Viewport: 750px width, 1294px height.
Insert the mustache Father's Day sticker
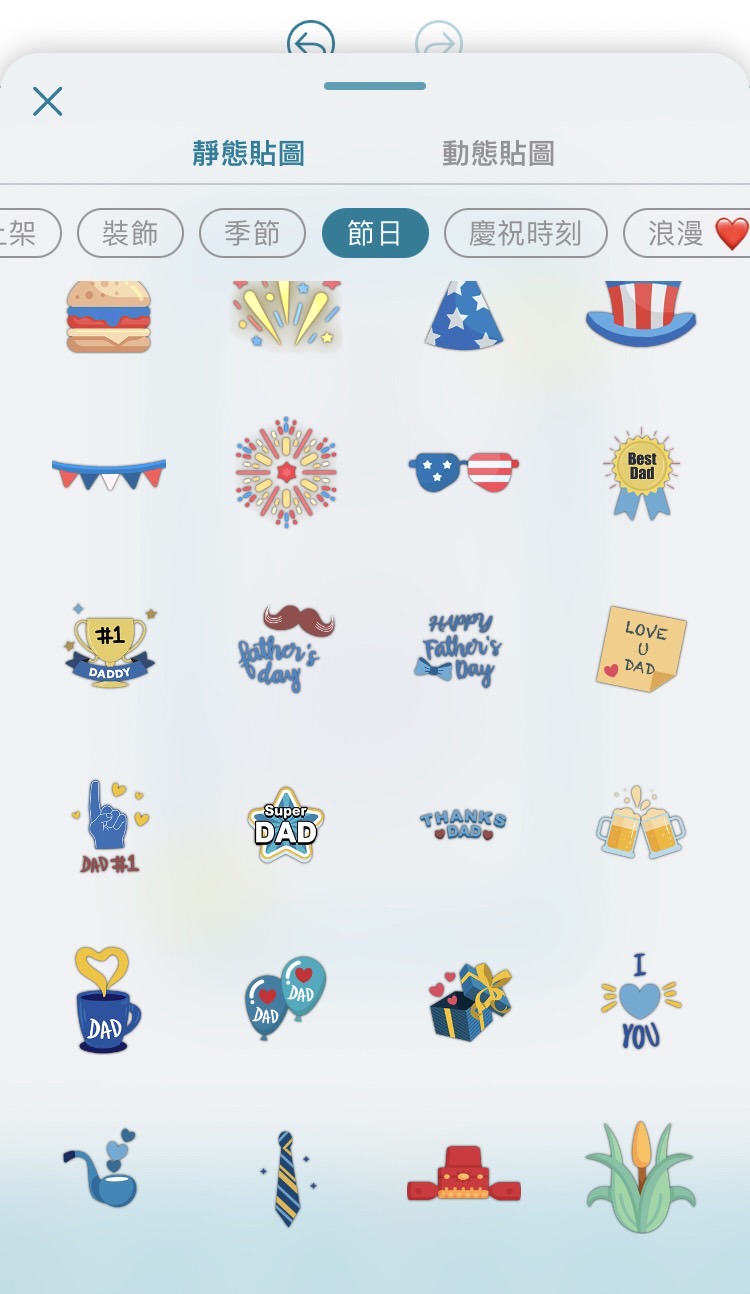coord(286,647)
